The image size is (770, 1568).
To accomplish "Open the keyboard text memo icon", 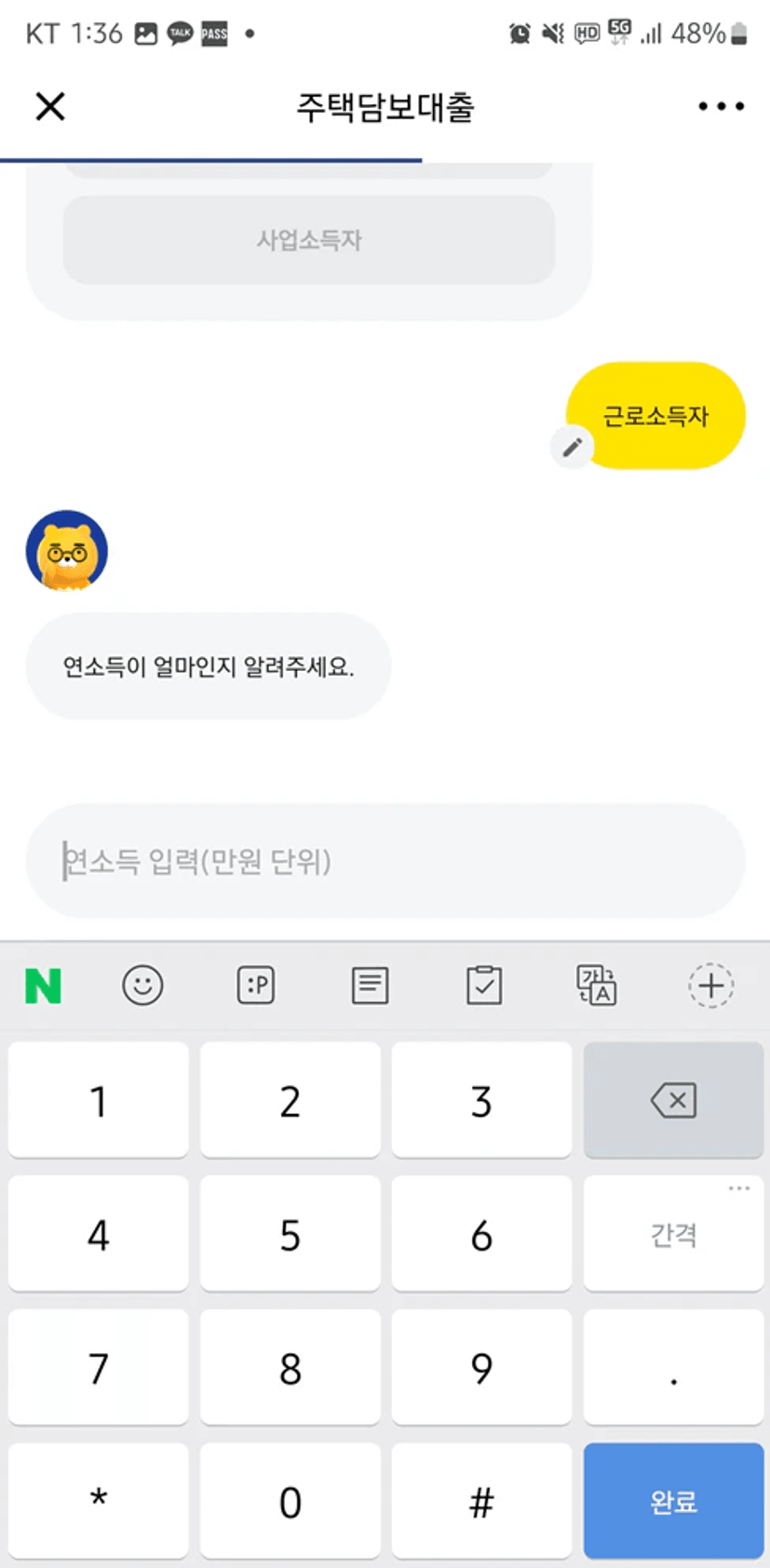I will [x=370, y=985].
